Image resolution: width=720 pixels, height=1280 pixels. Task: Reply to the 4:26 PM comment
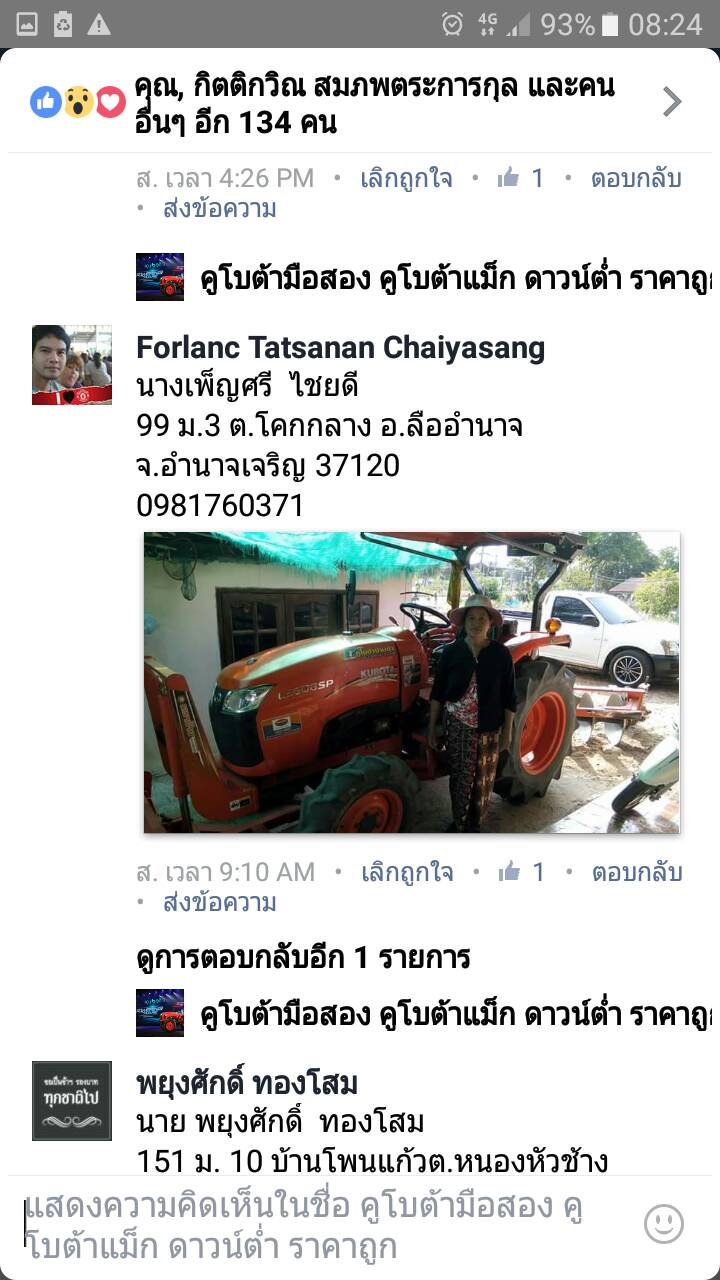pyautogui.click(x=635, y=179)
